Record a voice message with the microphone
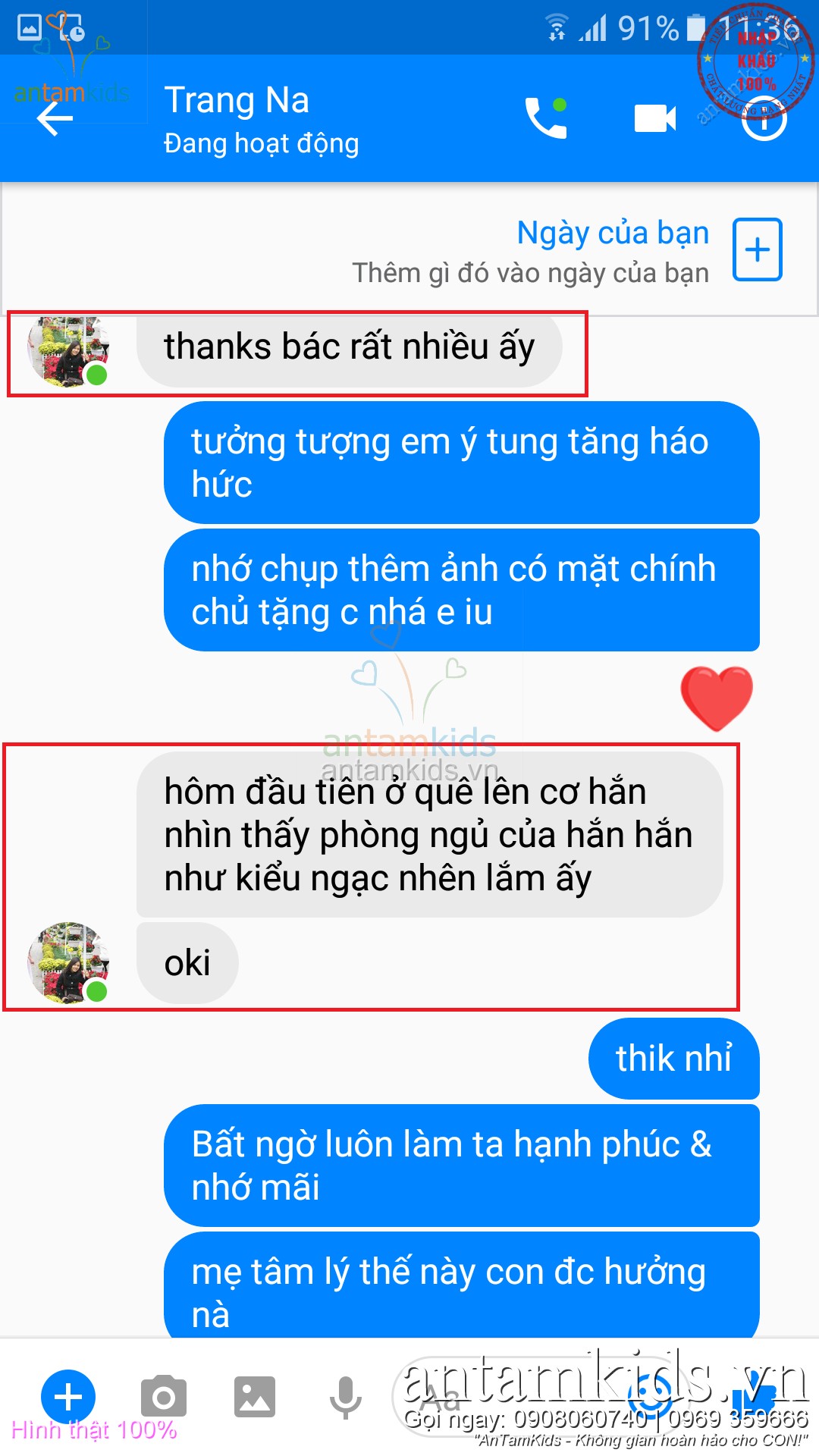The width and height of the screenshot is (819, 1456). (x=345, y=1396)
